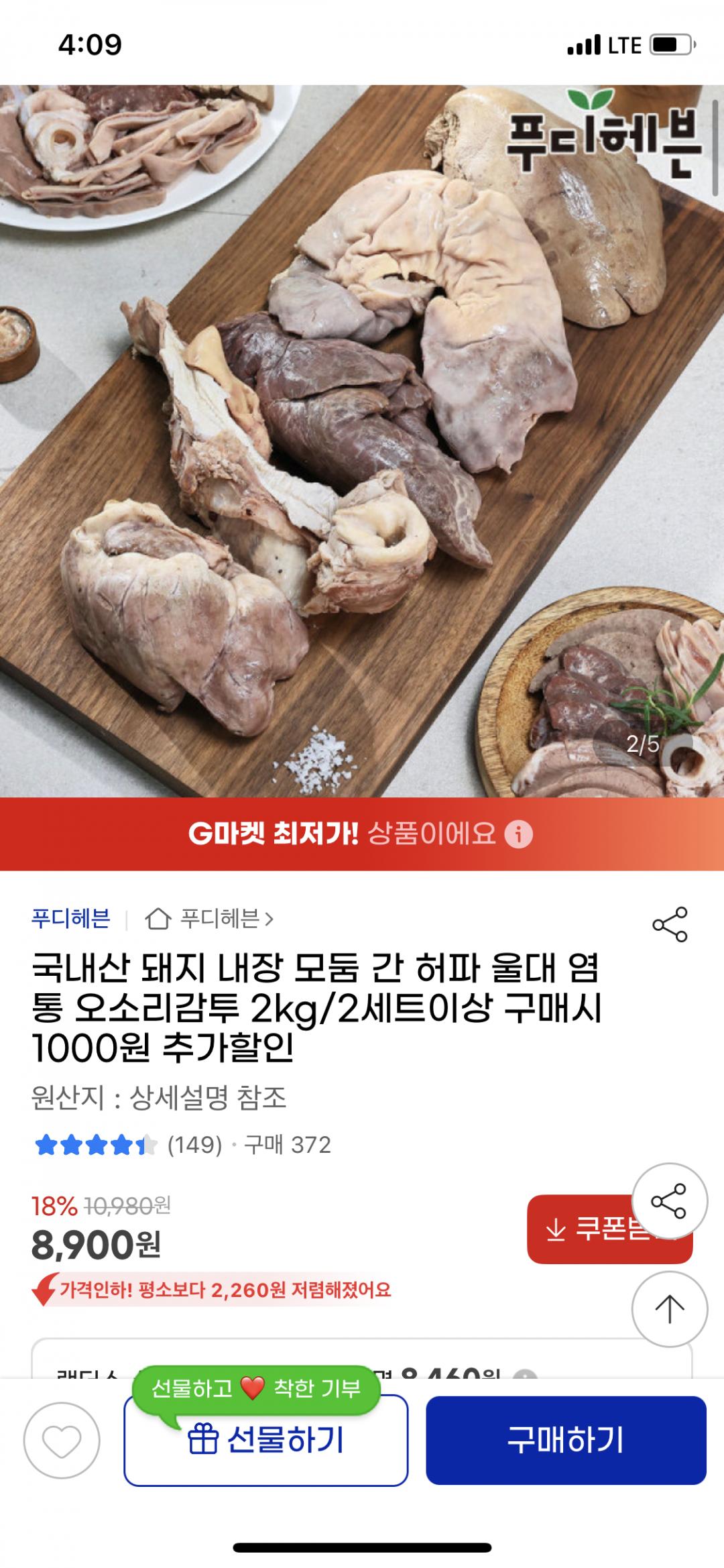724x1568 pixels.
Task: Tap 구매하기 to purchase
Action: 566,1440
